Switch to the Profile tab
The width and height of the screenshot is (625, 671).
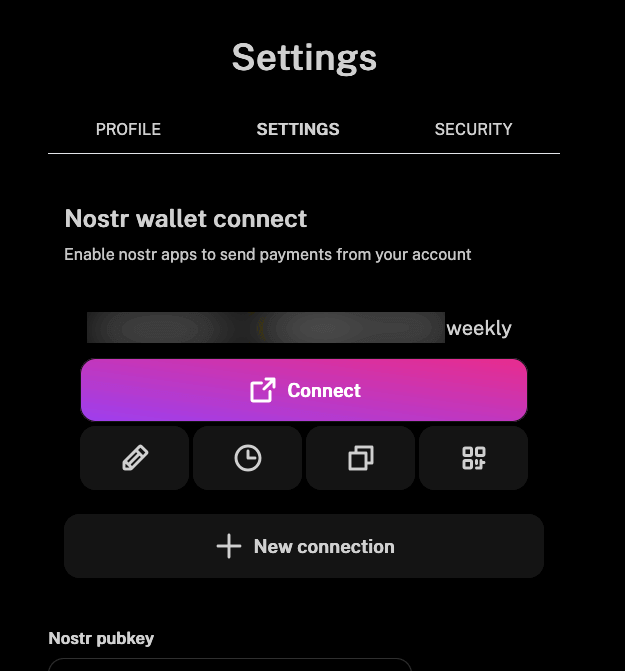(x=128, y=129)
